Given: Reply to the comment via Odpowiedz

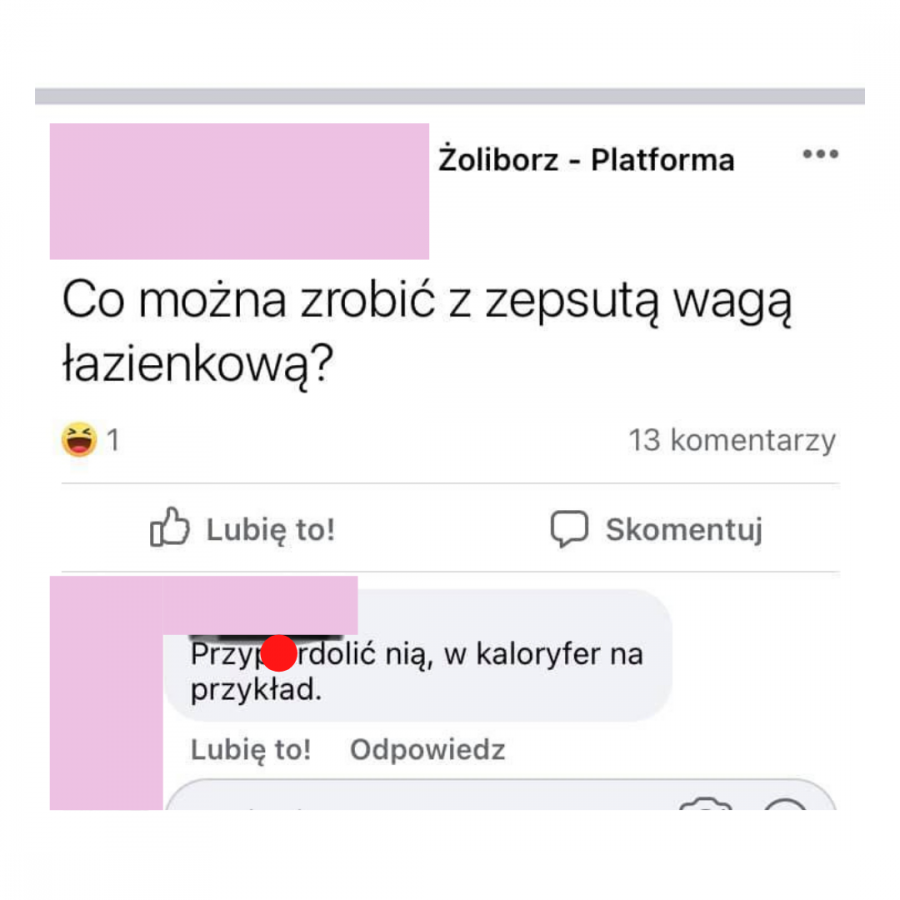Looking at the screenshot, I should click(427, 750).
